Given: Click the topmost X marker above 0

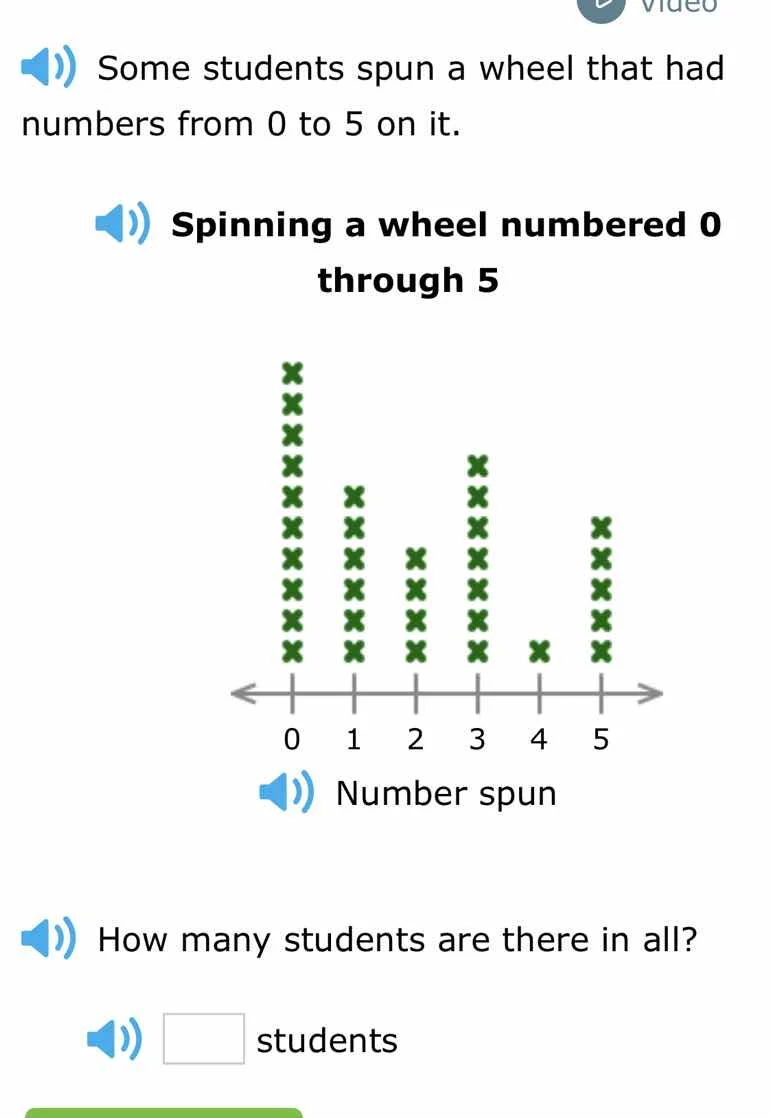Looking at the screenshot, I should 292,371.
